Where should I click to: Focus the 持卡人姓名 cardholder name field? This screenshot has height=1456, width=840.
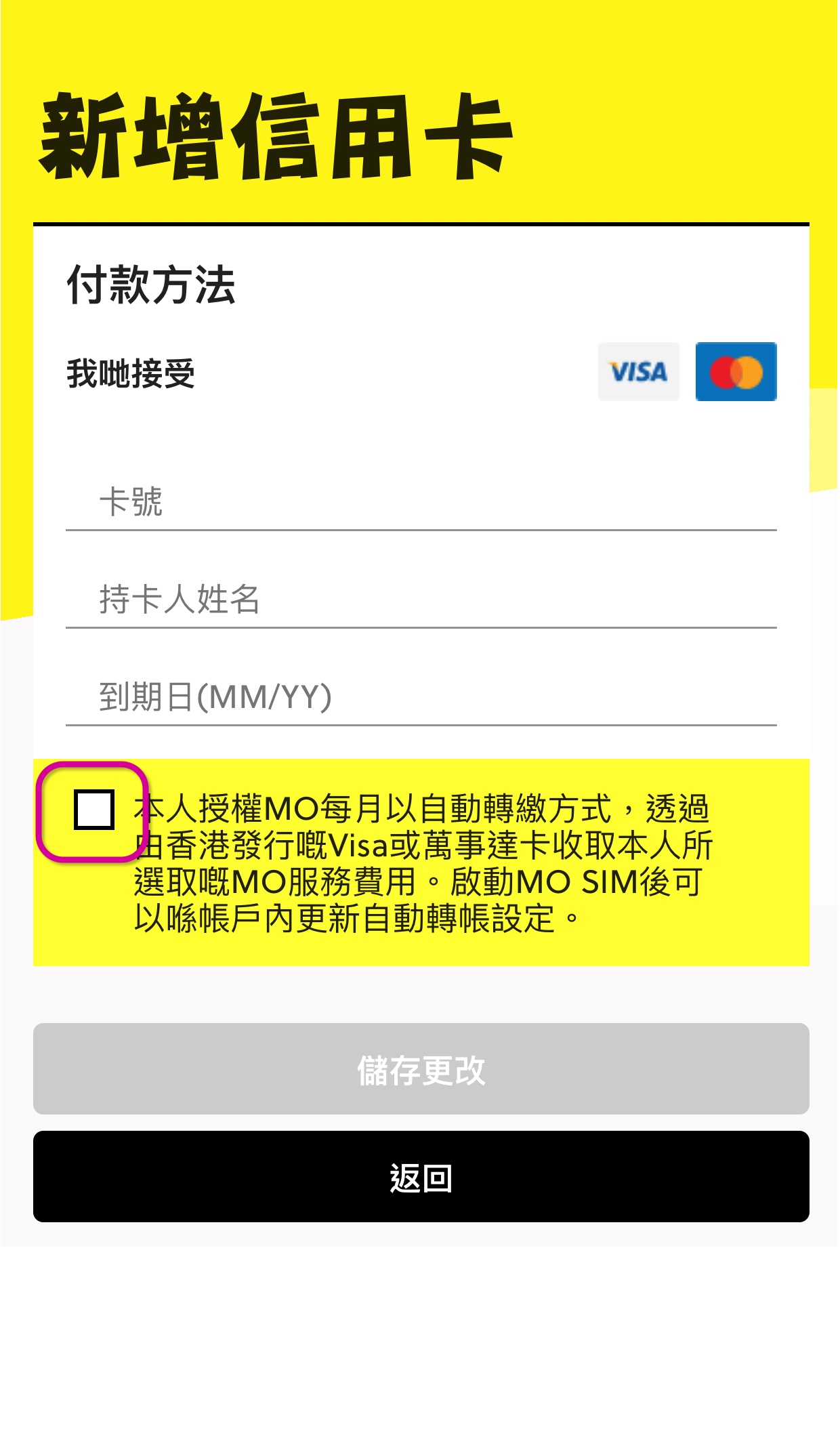[421, 600]
